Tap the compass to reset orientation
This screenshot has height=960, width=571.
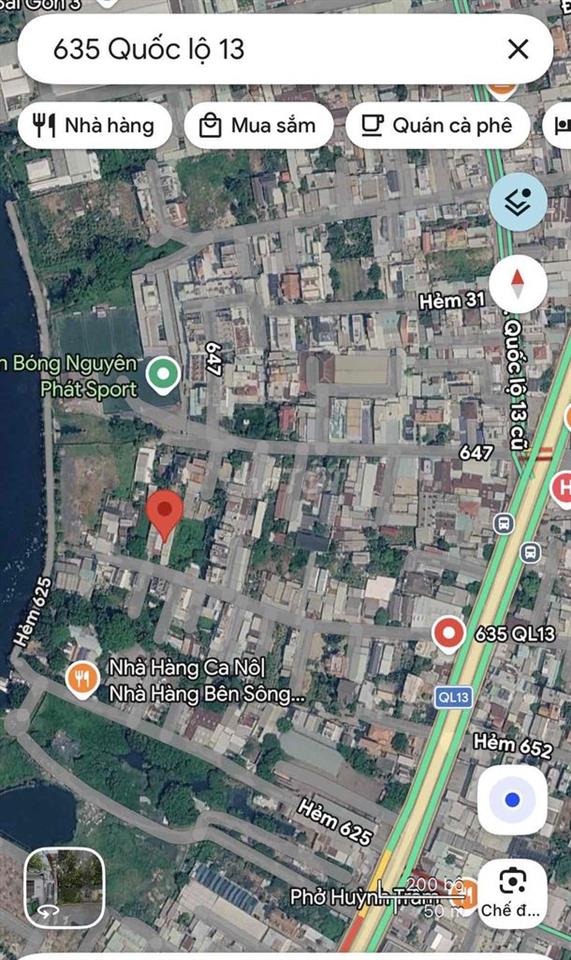[518, 285]
